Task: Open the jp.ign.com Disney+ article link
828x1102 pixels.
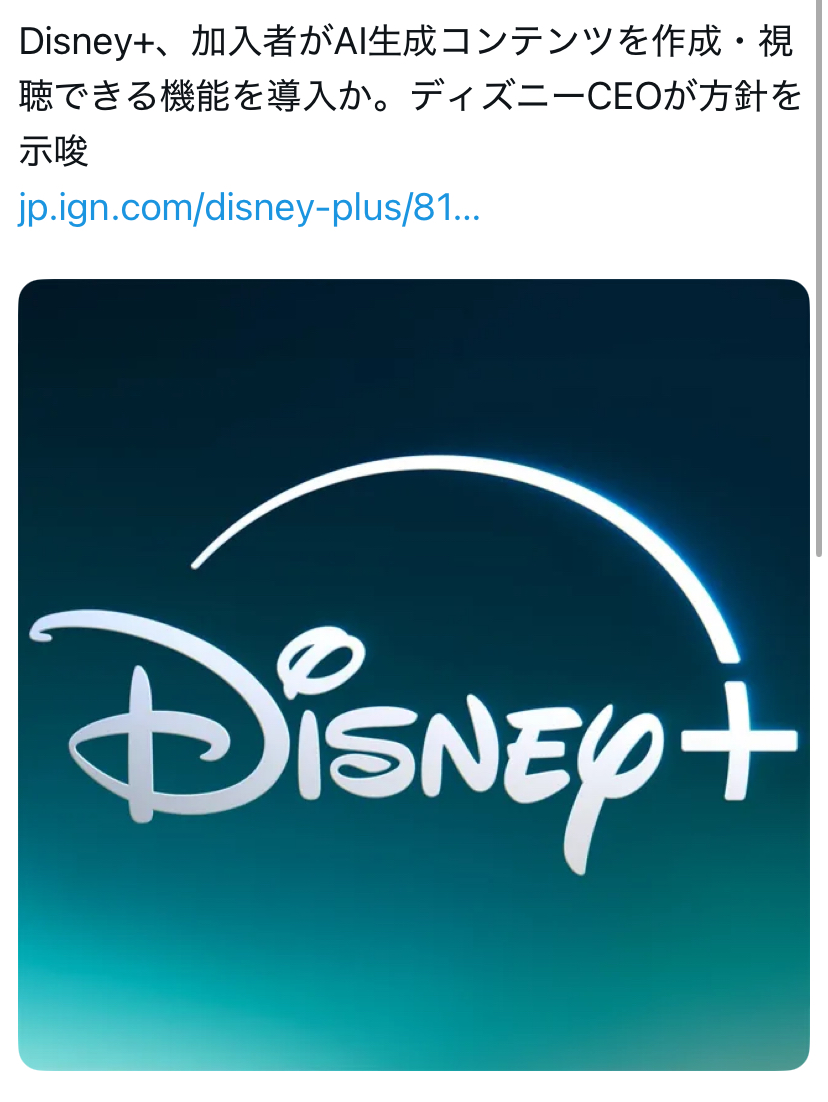Action: pyautogui.click(x=249, y=209)
